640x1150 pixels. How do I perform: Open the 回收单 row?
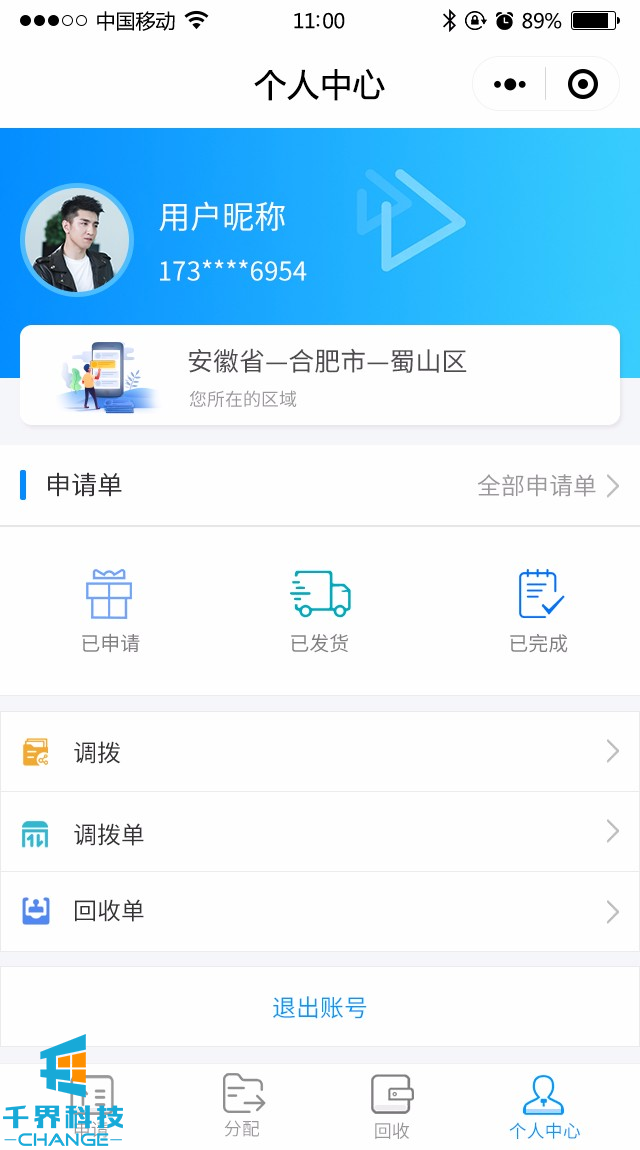[320, 911]
